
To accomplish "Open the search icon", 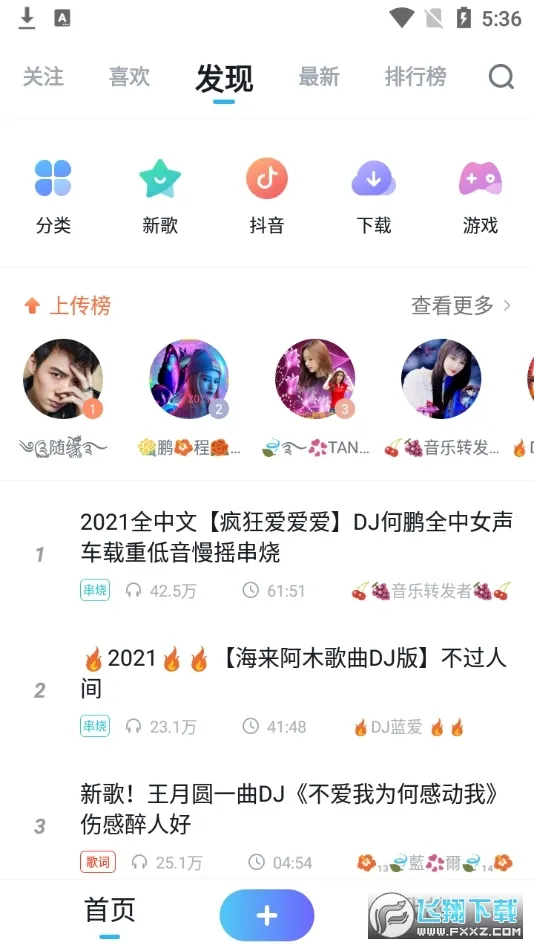I will pyautogui.click(x=501, y=78).
